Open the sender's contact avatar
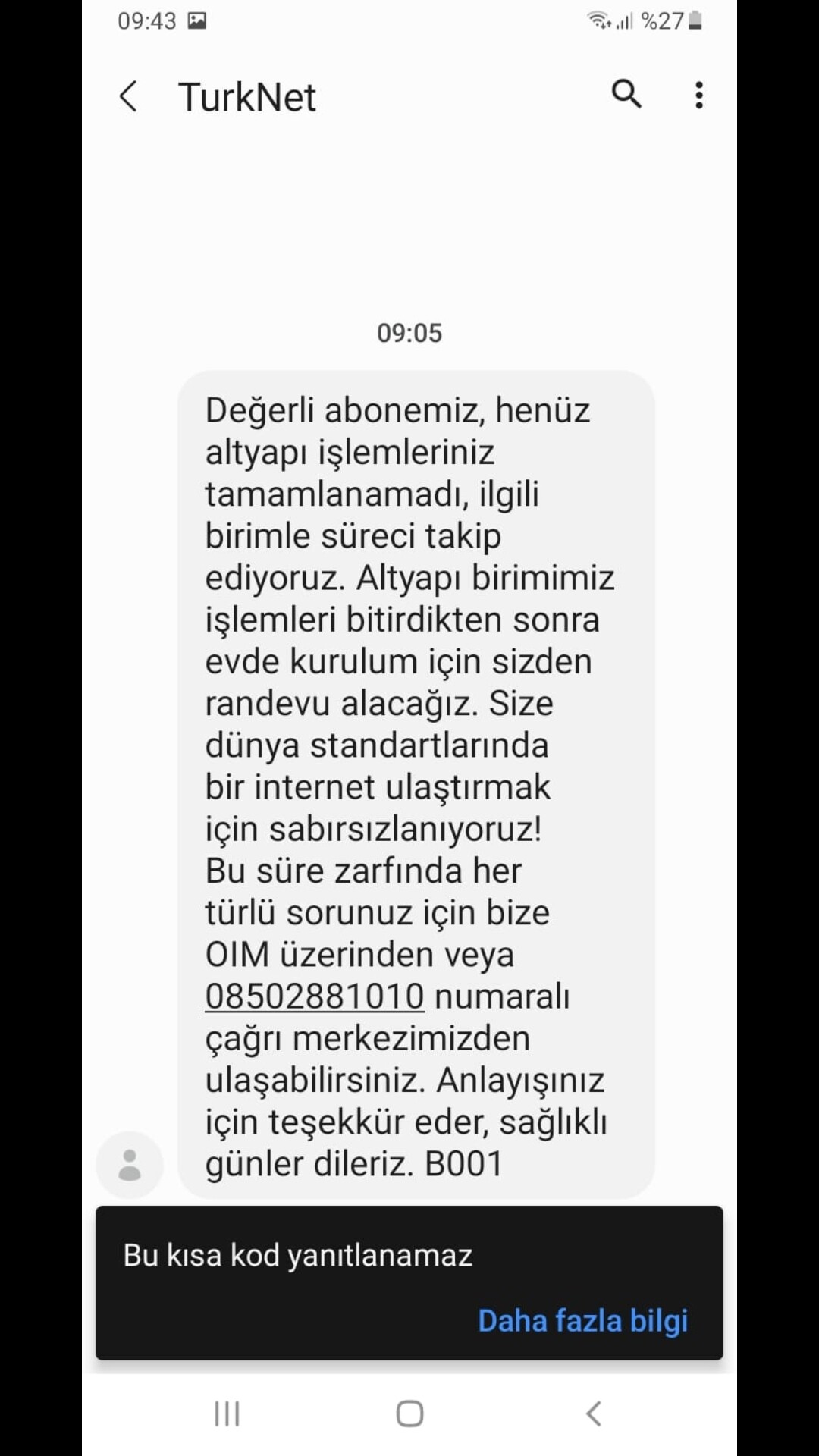 click(x=130, y=1165)
